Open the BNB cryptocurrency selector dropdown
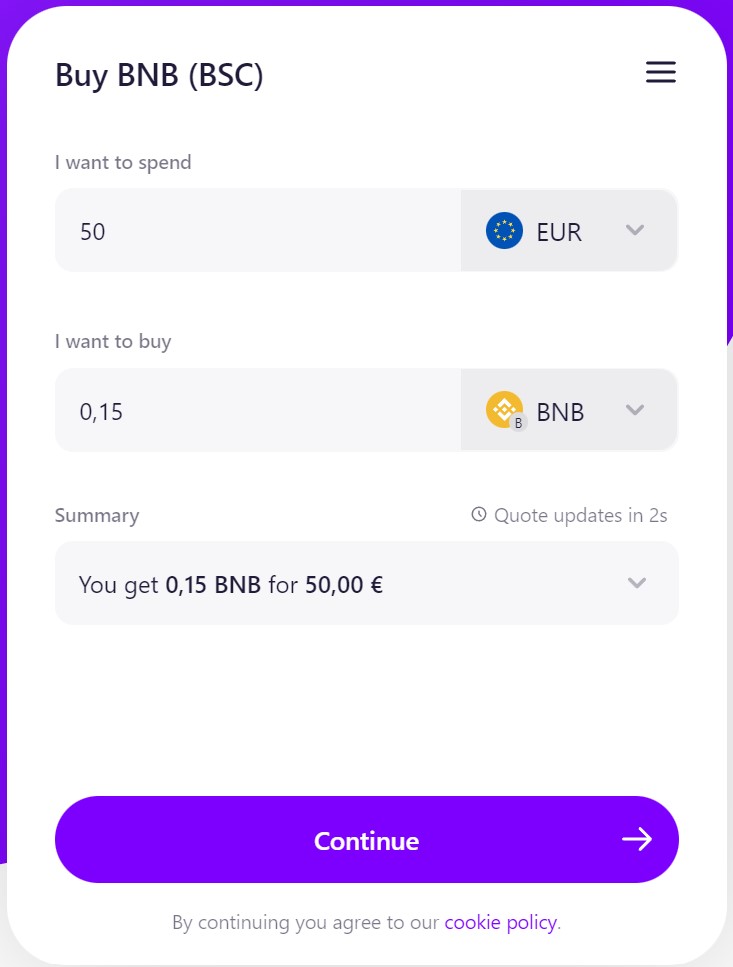This screenshot has width=733, height=967. tap(569, 409)
